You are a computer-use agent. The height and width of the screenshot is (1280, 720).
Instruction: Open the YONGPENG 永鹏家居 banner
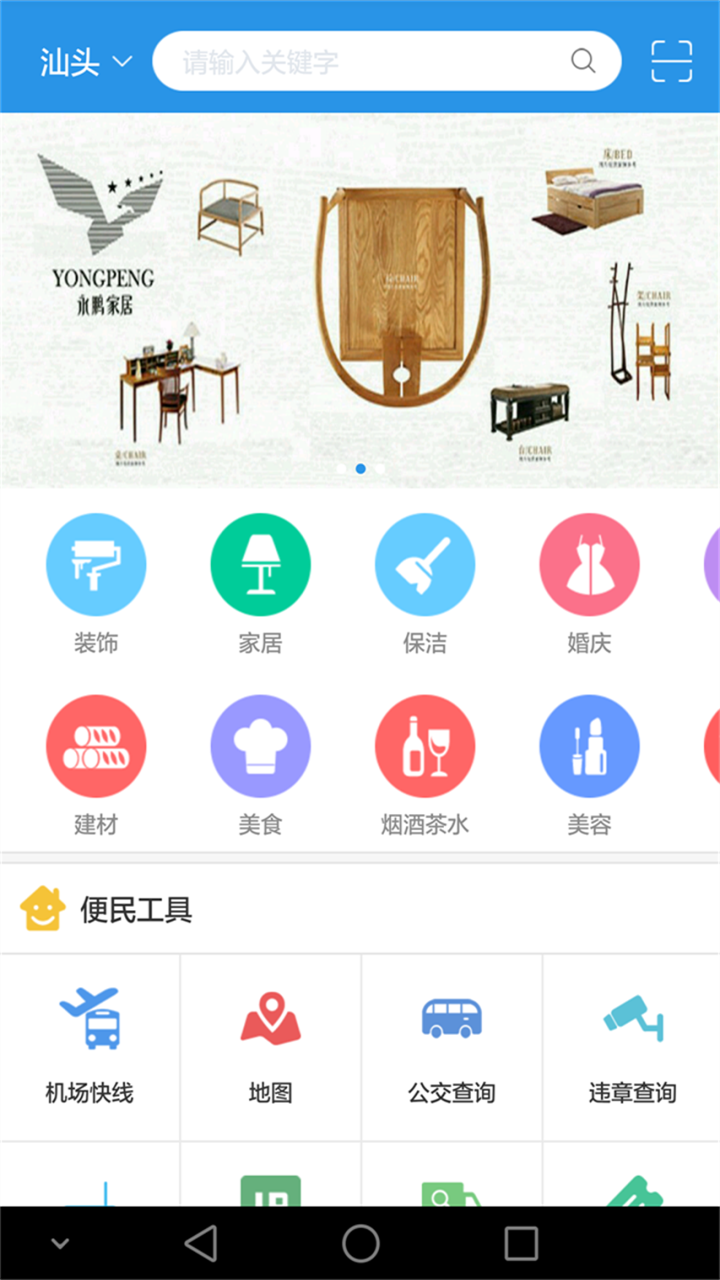click(360, 300)
